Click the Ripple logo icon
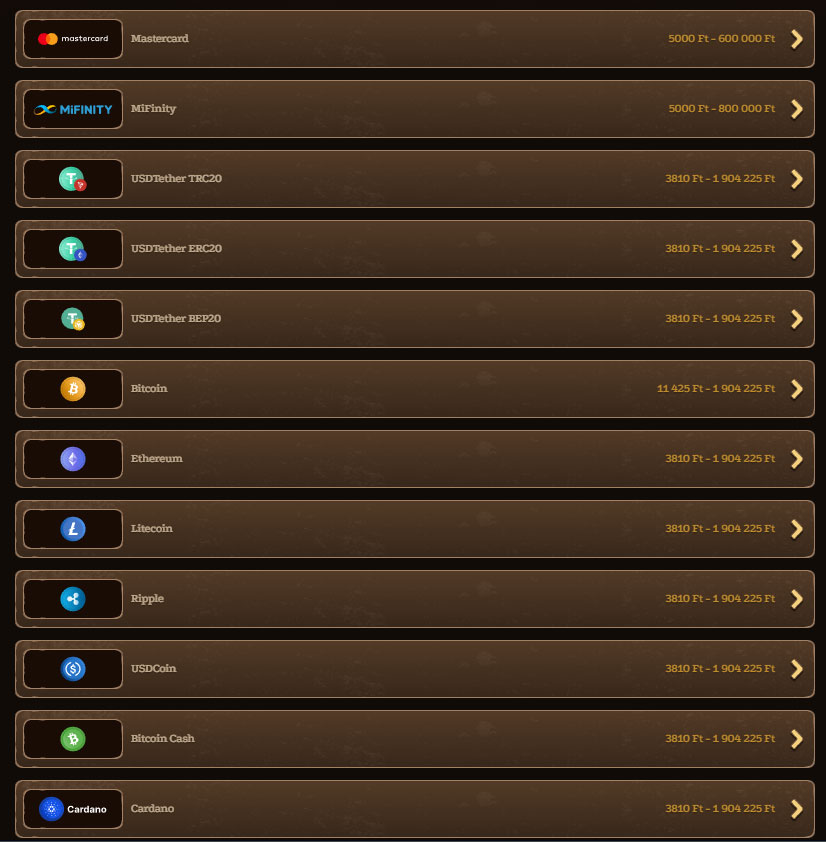 point(72,598)
